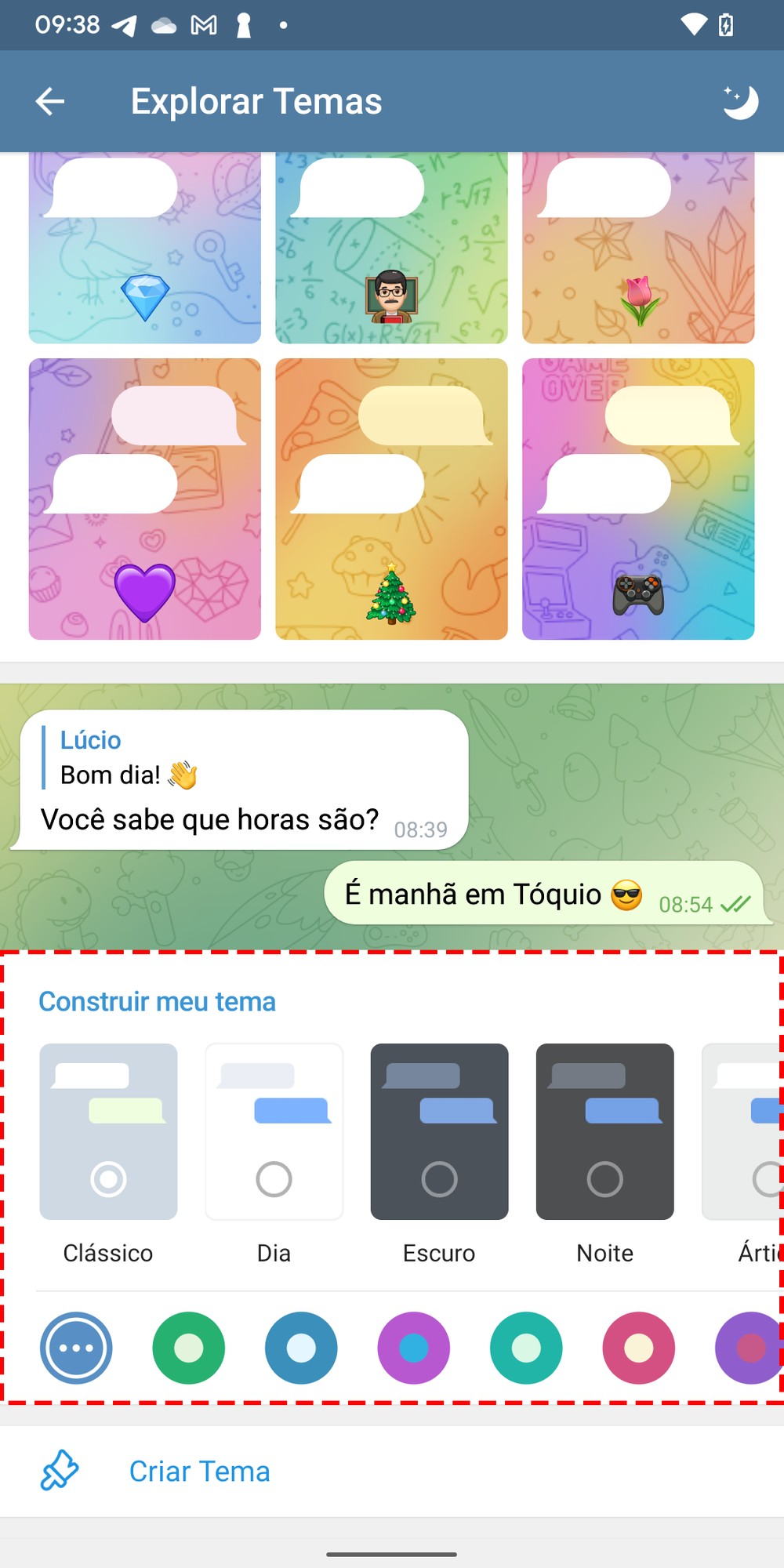This screenshot has height=1568, width=784.
Task: Select the purple heart theme
Action: pyautogui.click(x=145, y=499)
